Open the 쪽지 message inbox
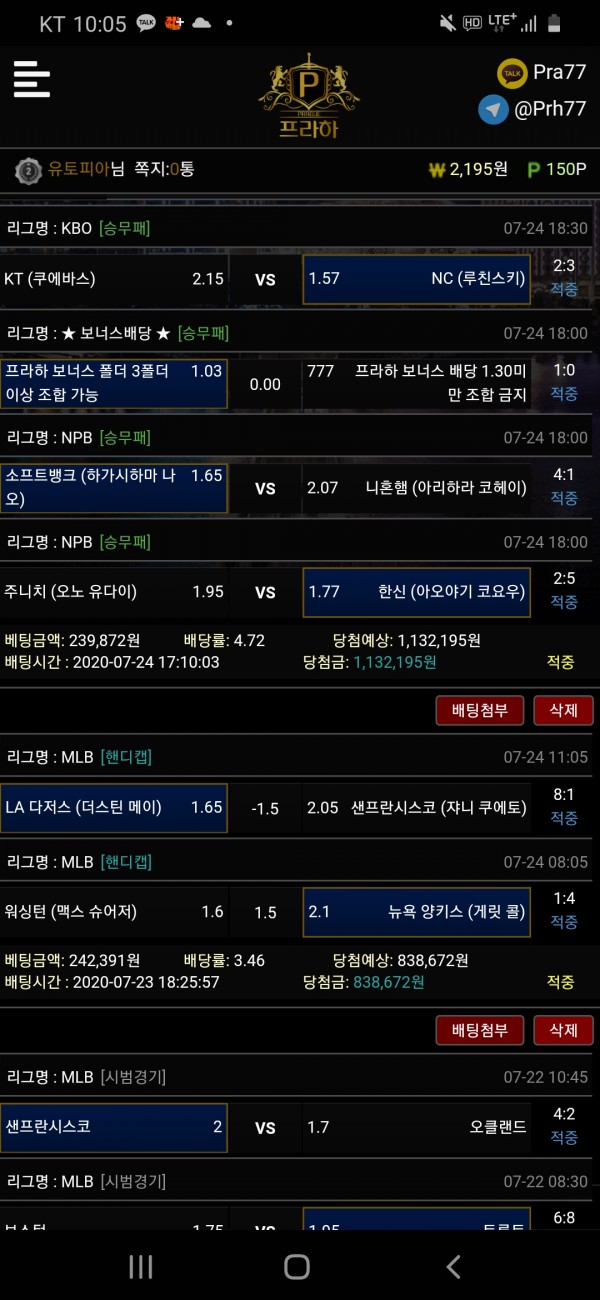 coord(163,169)
